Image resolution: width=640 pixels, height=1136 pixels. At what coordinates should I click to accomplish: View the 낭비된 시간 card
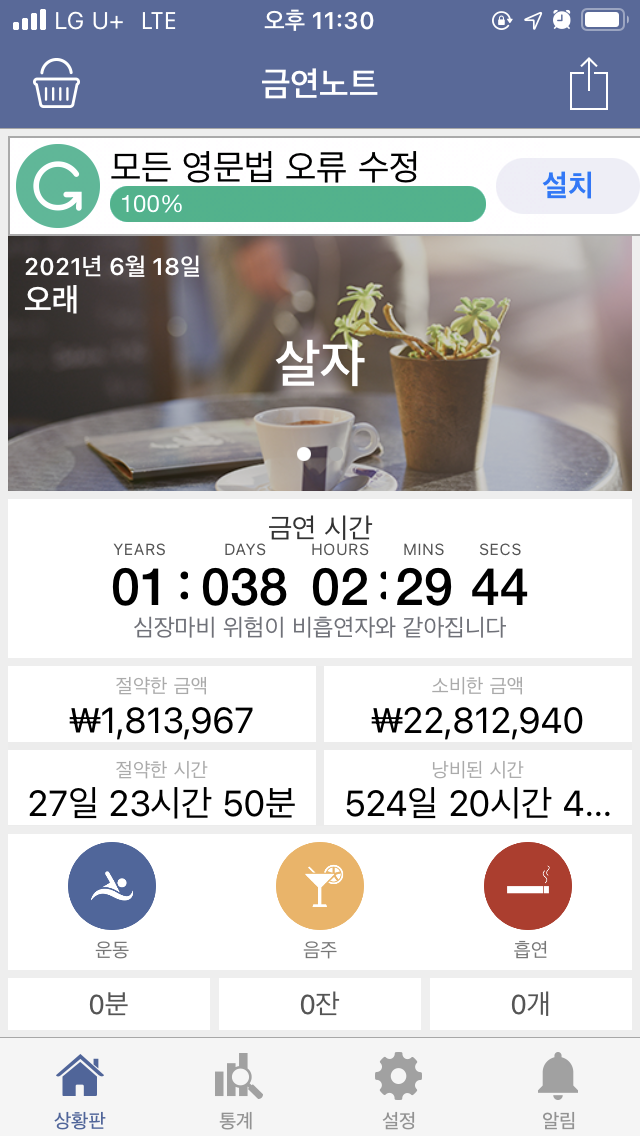(x=478, y=790)
